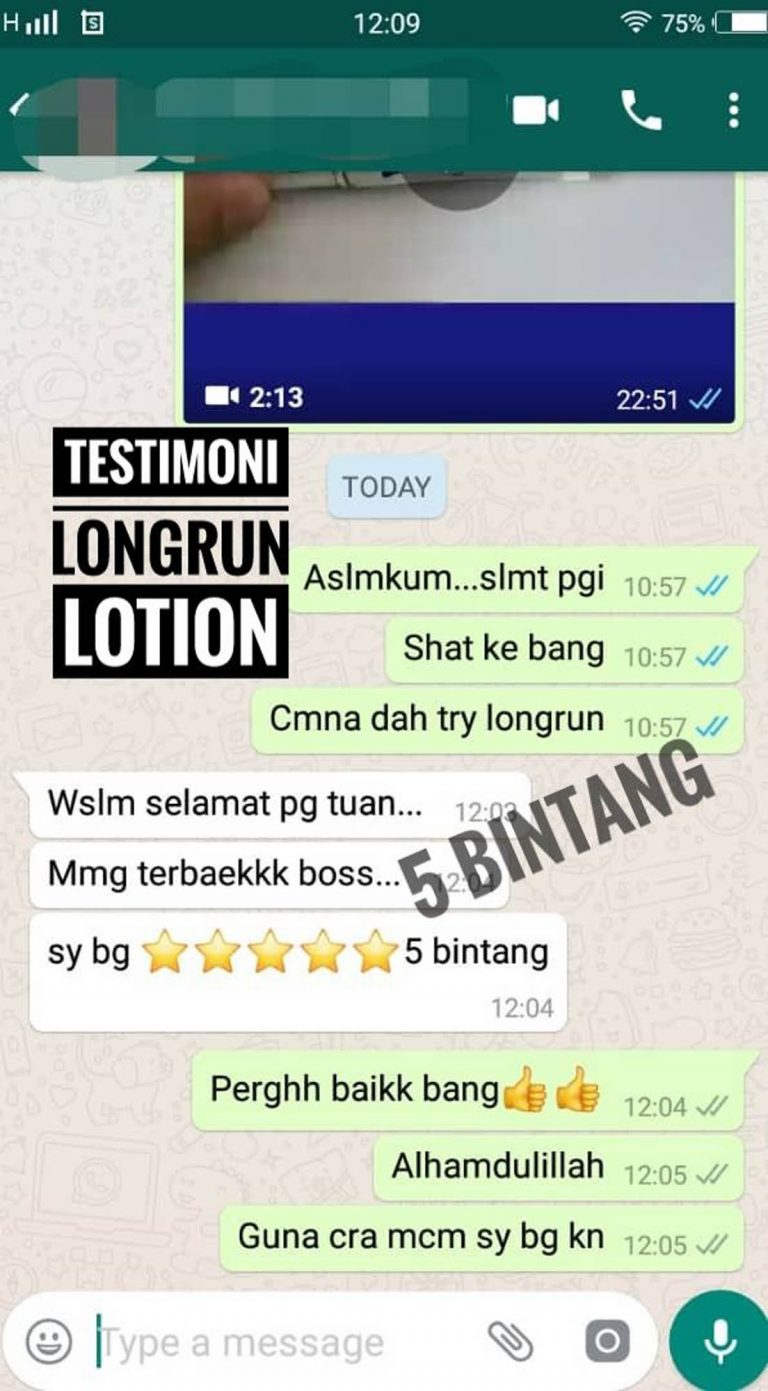Open the overflow menu
This screenshot has height=1391, width=768.
[734, 110]
